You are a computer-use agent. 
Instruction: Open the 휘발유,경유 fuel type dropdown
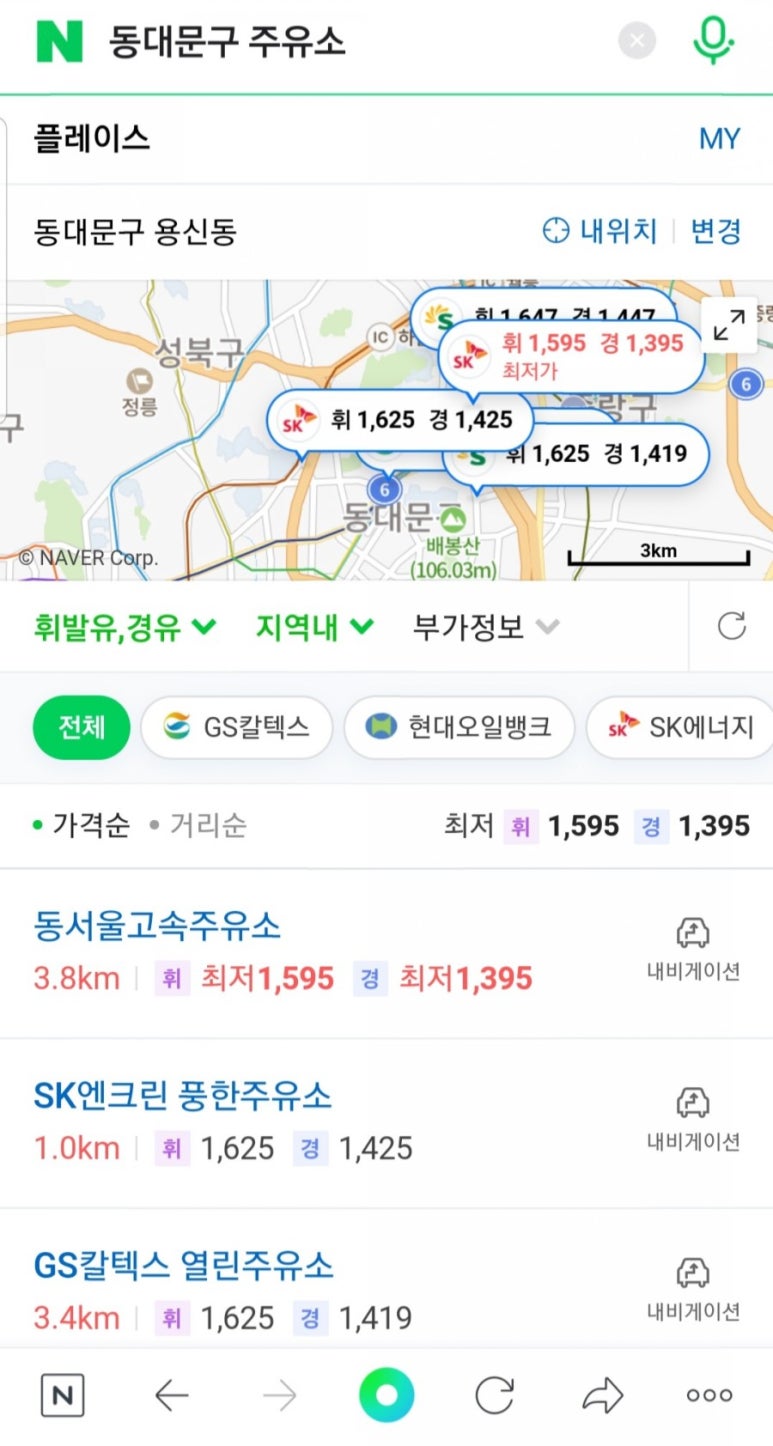click(x=125, y=627)
